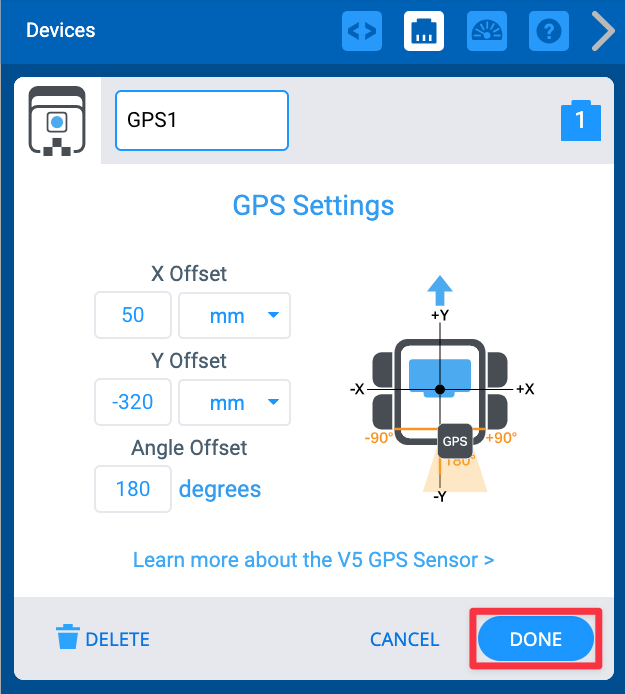Open the dashboard gauge icon

(486, 31)
